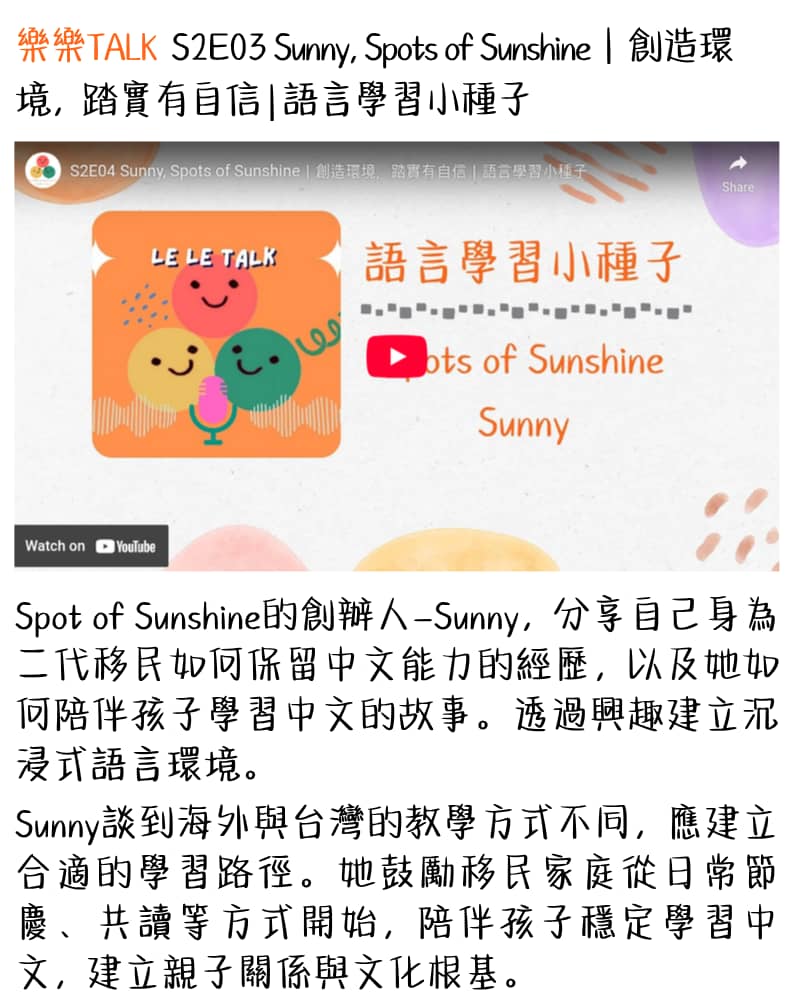The image size is (794, 1000).
Task: Play the embedded YouTube video
Action: pos(396,357)
